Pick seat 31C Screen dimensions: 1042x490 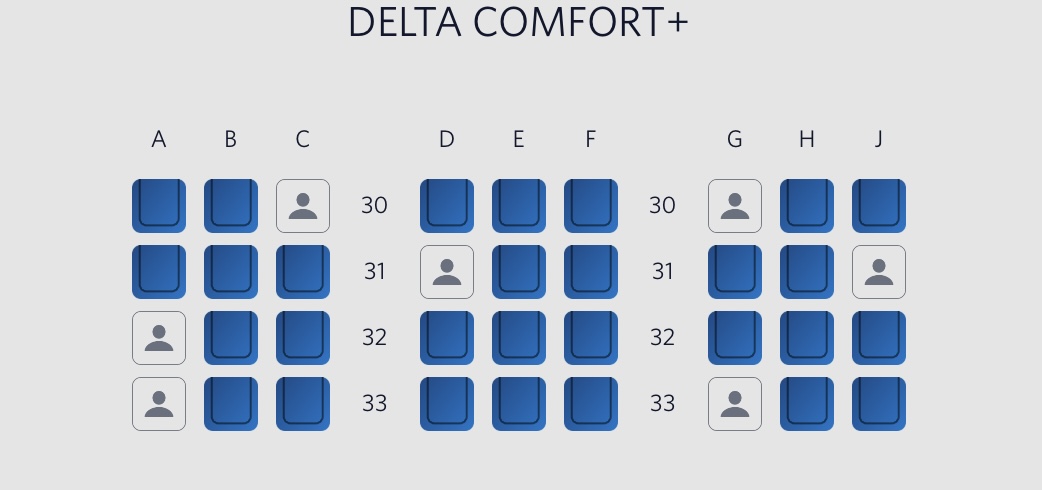pos(303,272)
